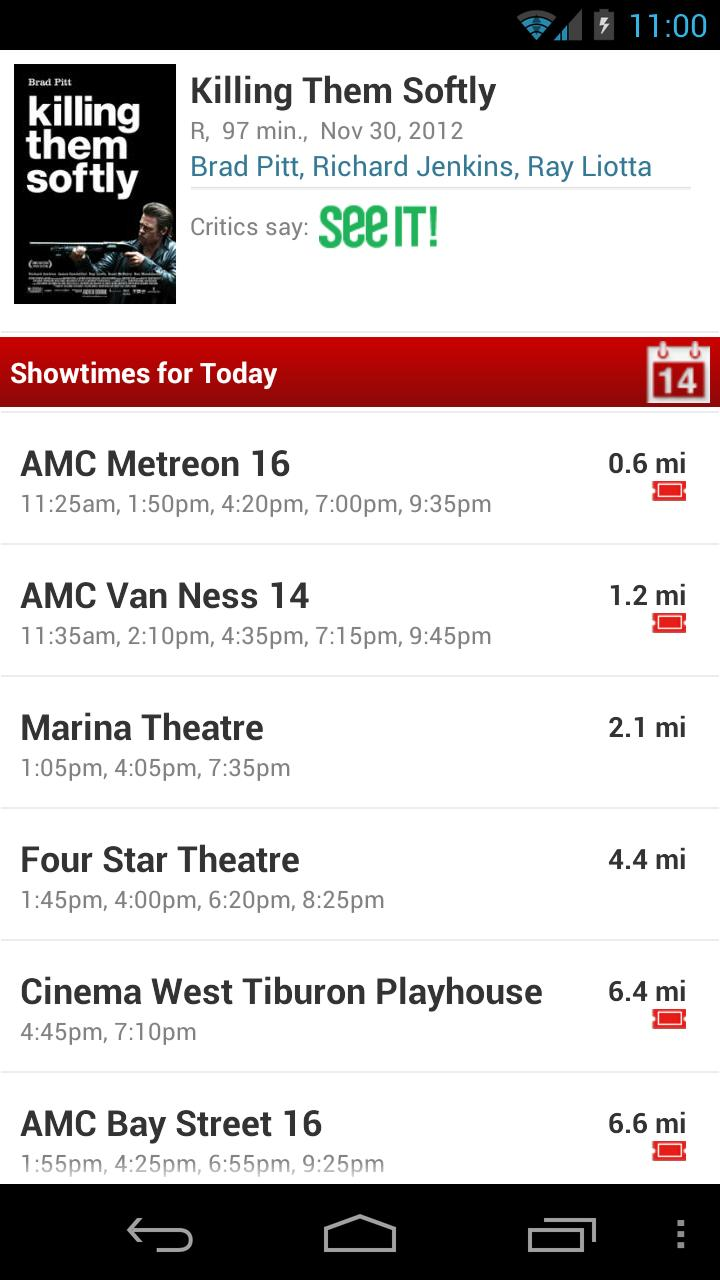The height and width of the screenshot is (1280, 720).
Task: Tap the ticket icon for AMC Van Ness 14
Action: click(668, 622)
